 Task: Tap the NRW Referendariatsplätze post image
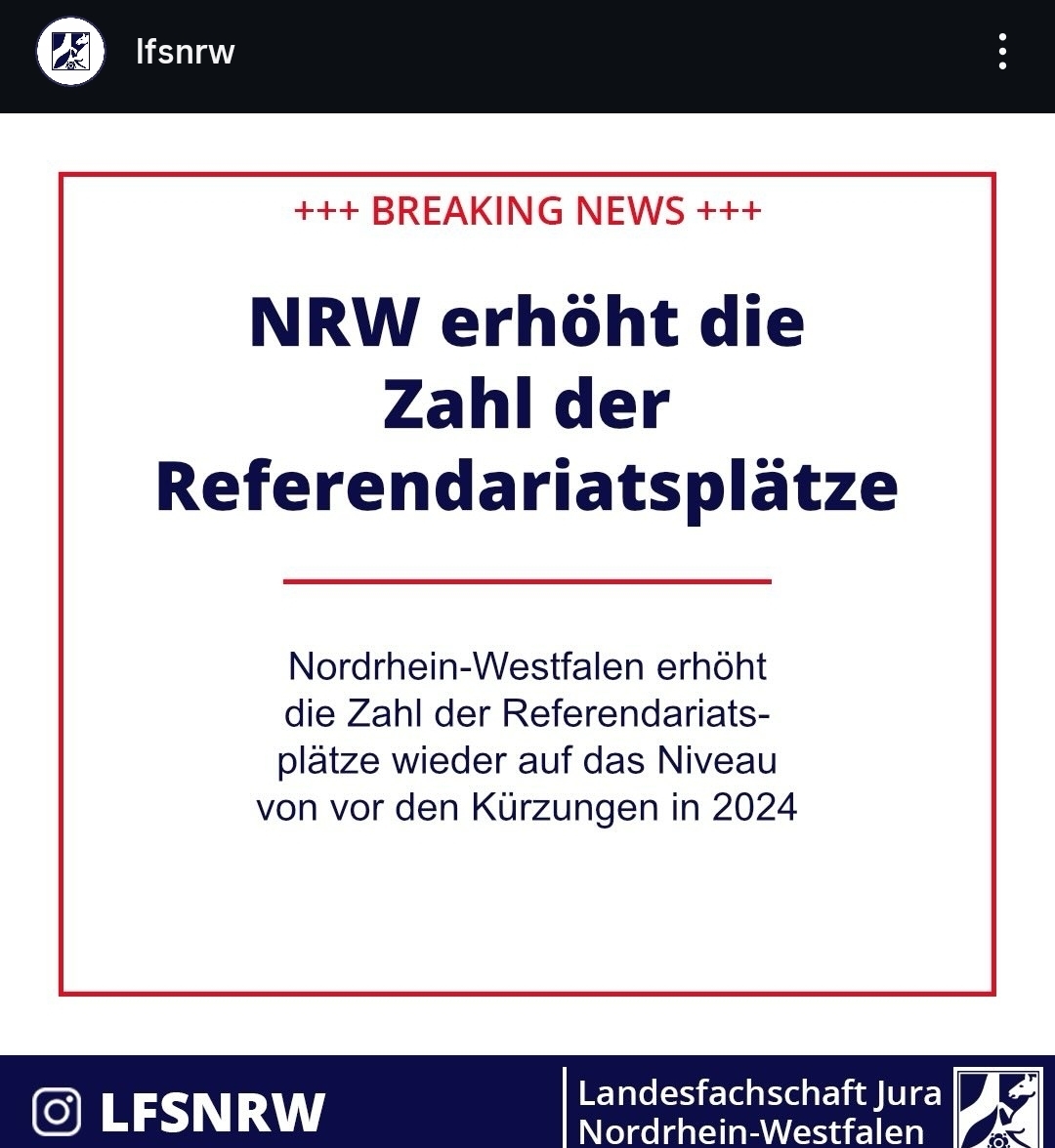[527, 584]
